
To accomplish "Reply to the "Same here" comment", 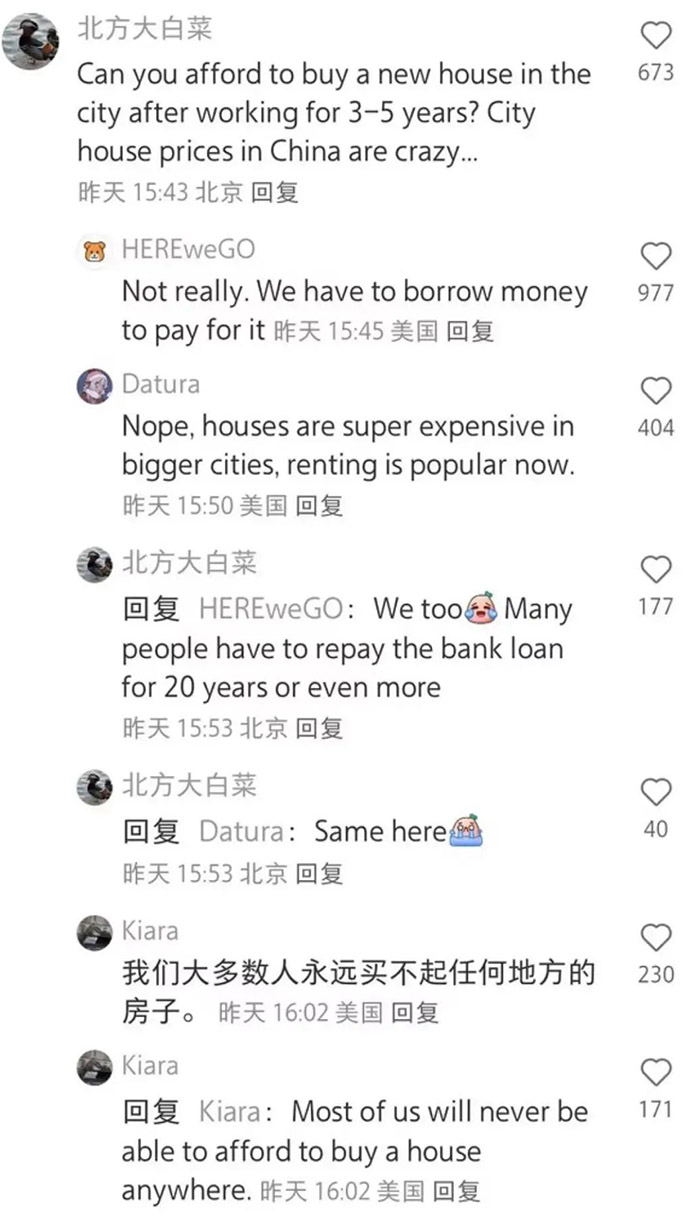I will 319,873.
